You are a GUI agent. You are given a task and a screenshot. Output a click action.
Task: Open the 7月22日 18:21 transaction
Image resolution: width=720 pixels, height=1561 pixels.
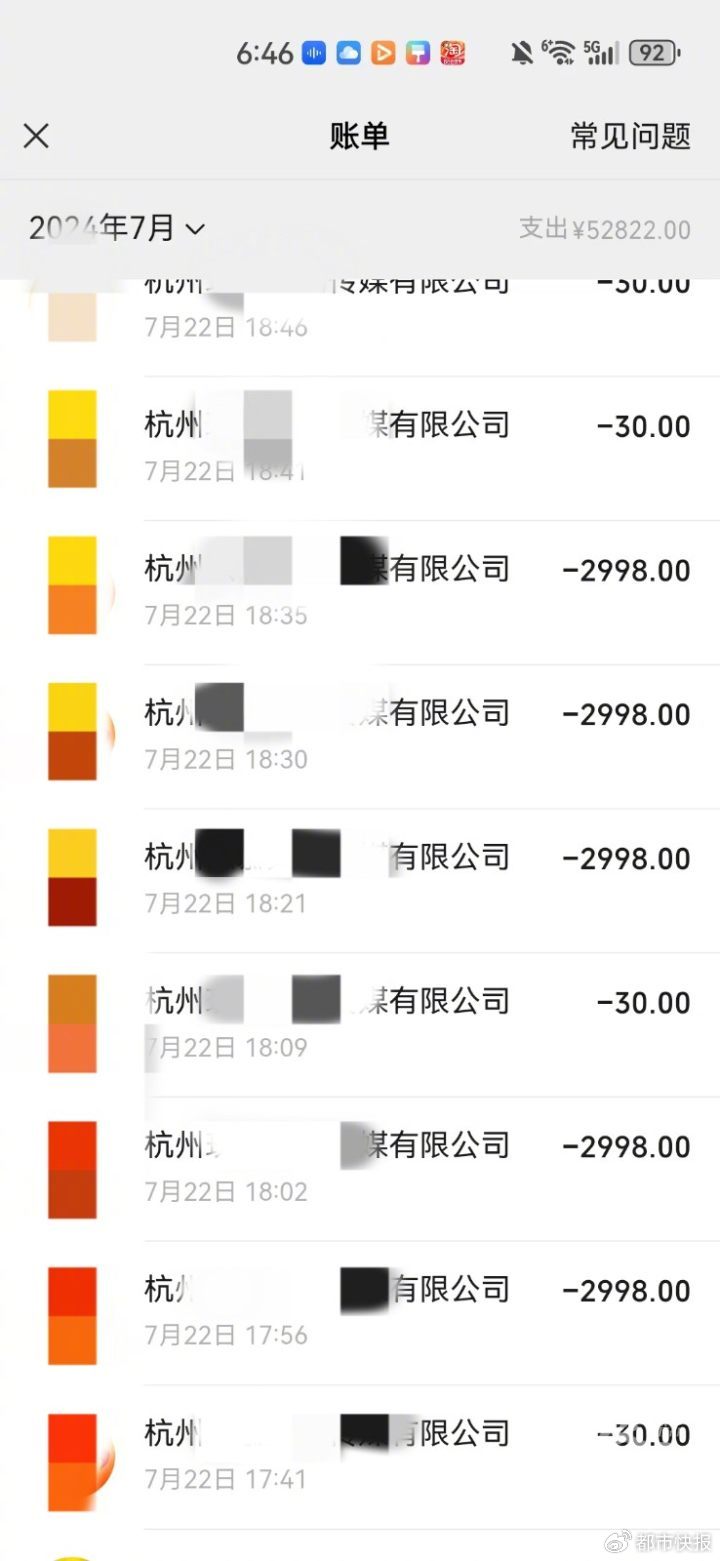360,880
